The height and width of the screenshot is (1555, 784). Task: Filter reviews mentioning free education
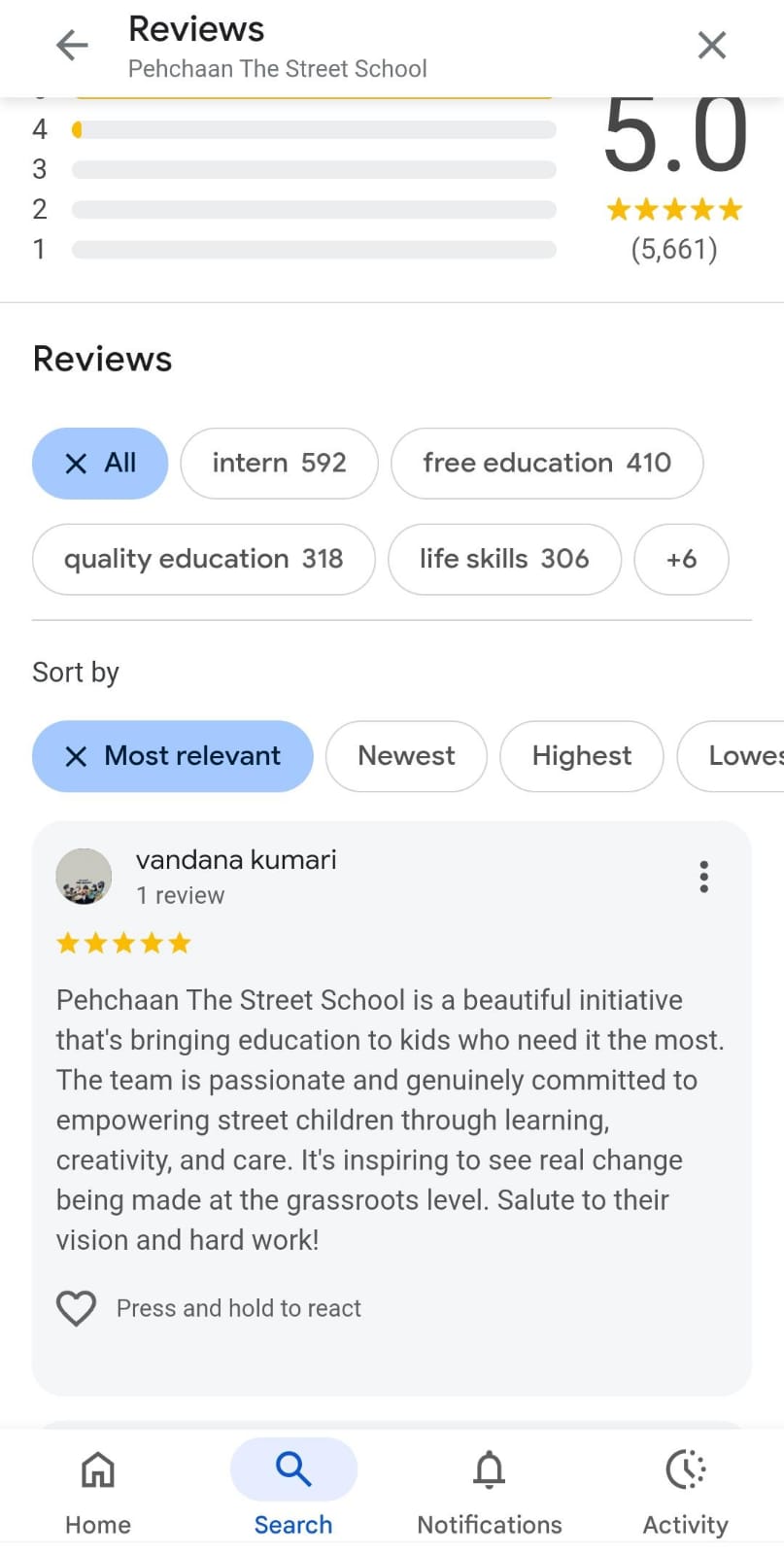click(546, 464)
